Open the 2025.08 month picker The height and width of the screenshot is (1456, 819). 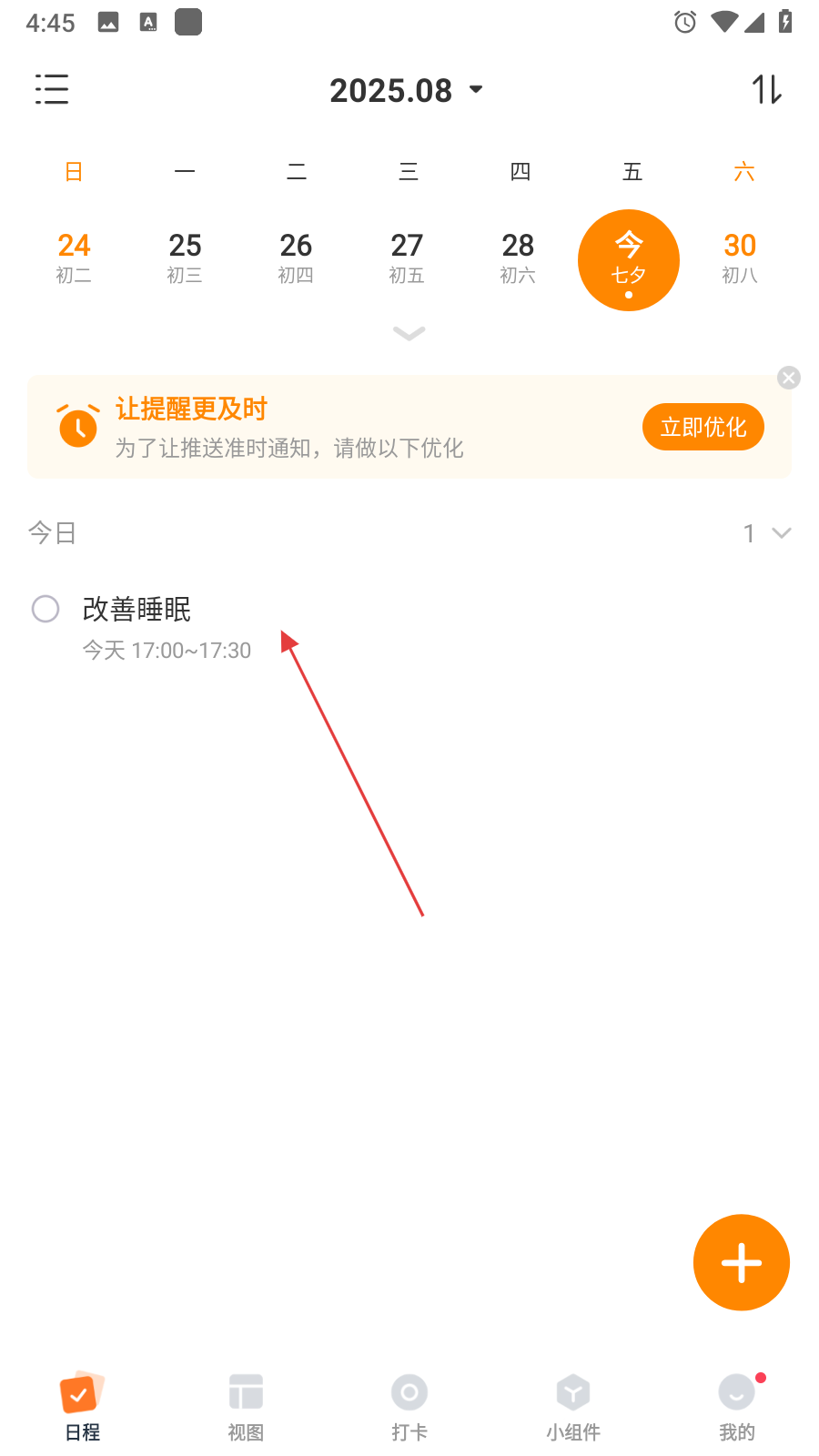[406, 90]
